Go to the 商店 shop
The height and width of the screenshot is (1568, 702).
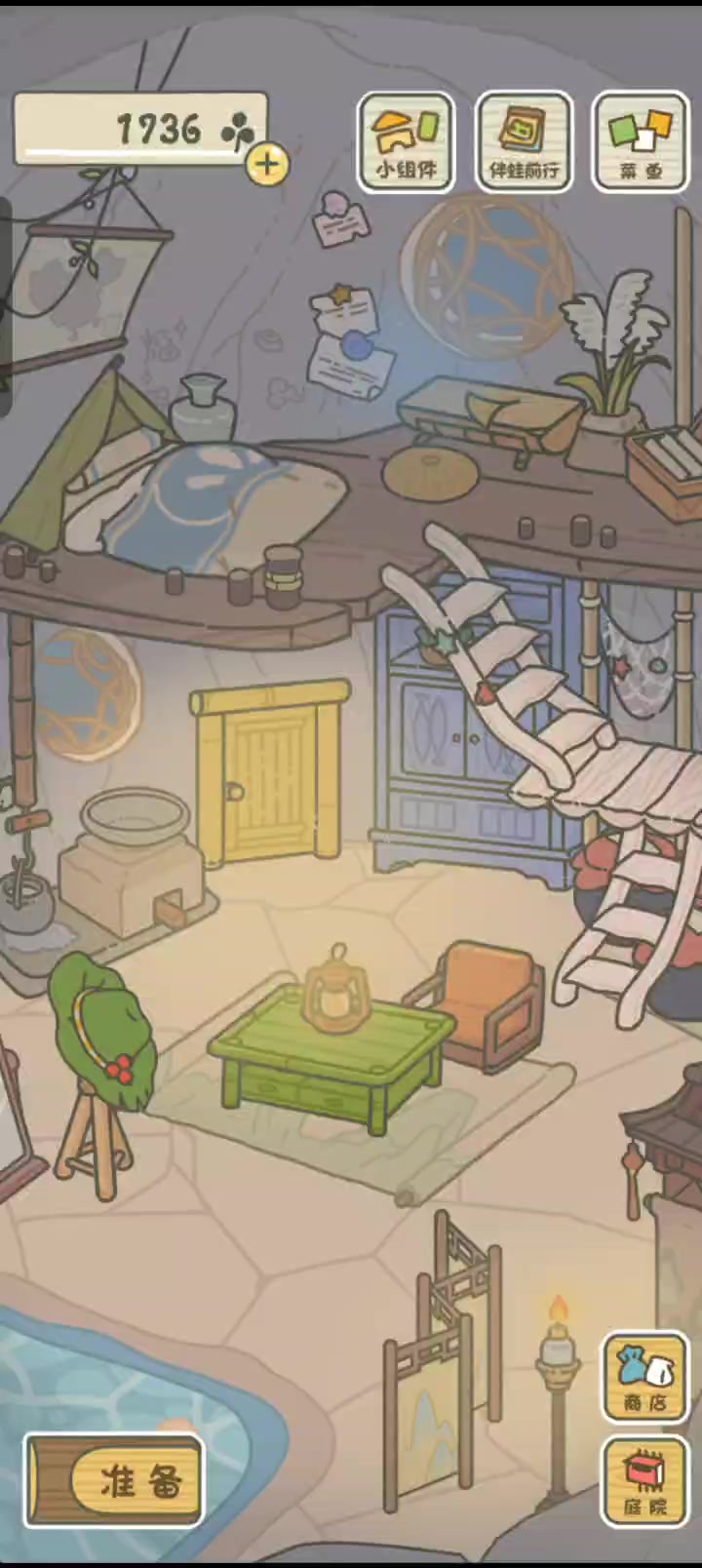coord(644,1375)
